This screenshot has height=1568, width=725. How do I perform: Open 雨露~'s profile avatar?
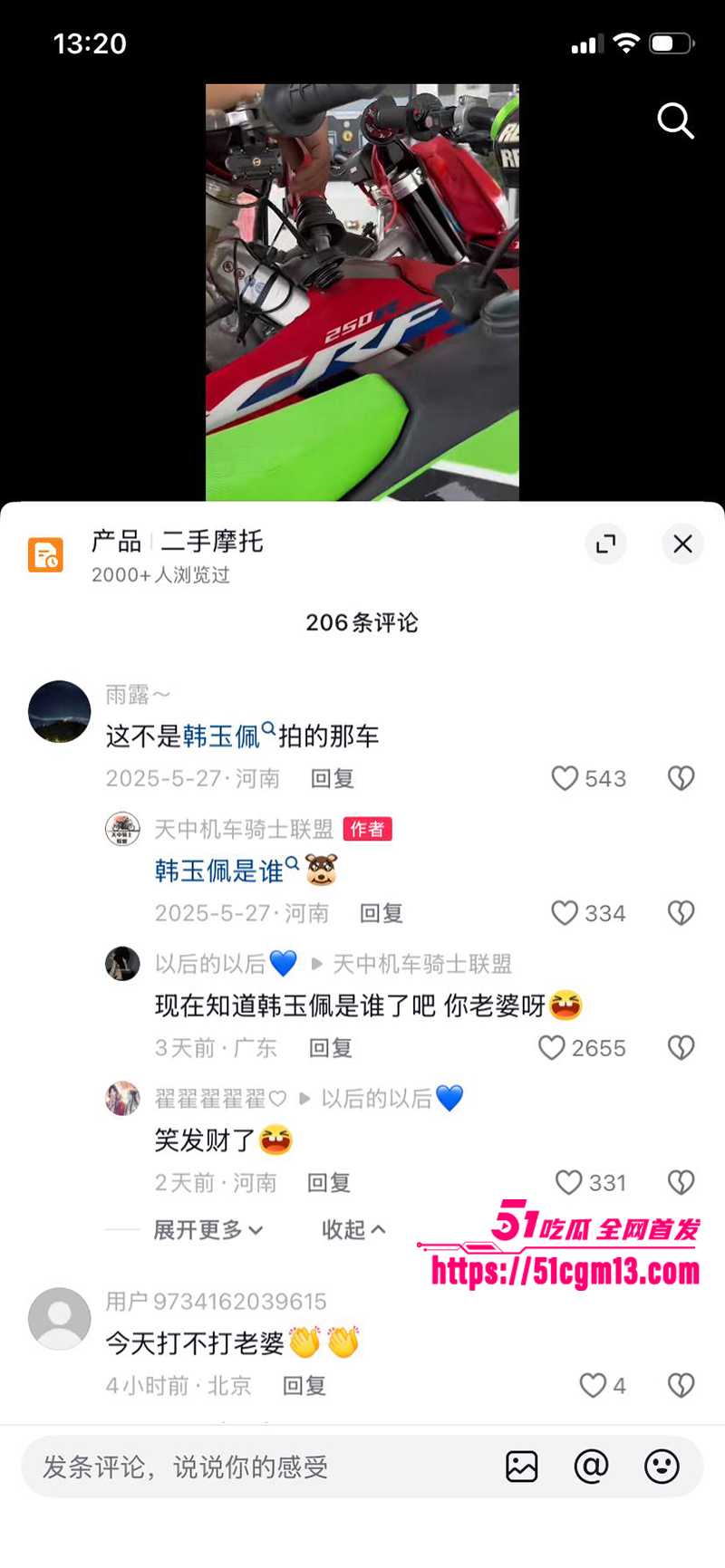coord(59,712)
